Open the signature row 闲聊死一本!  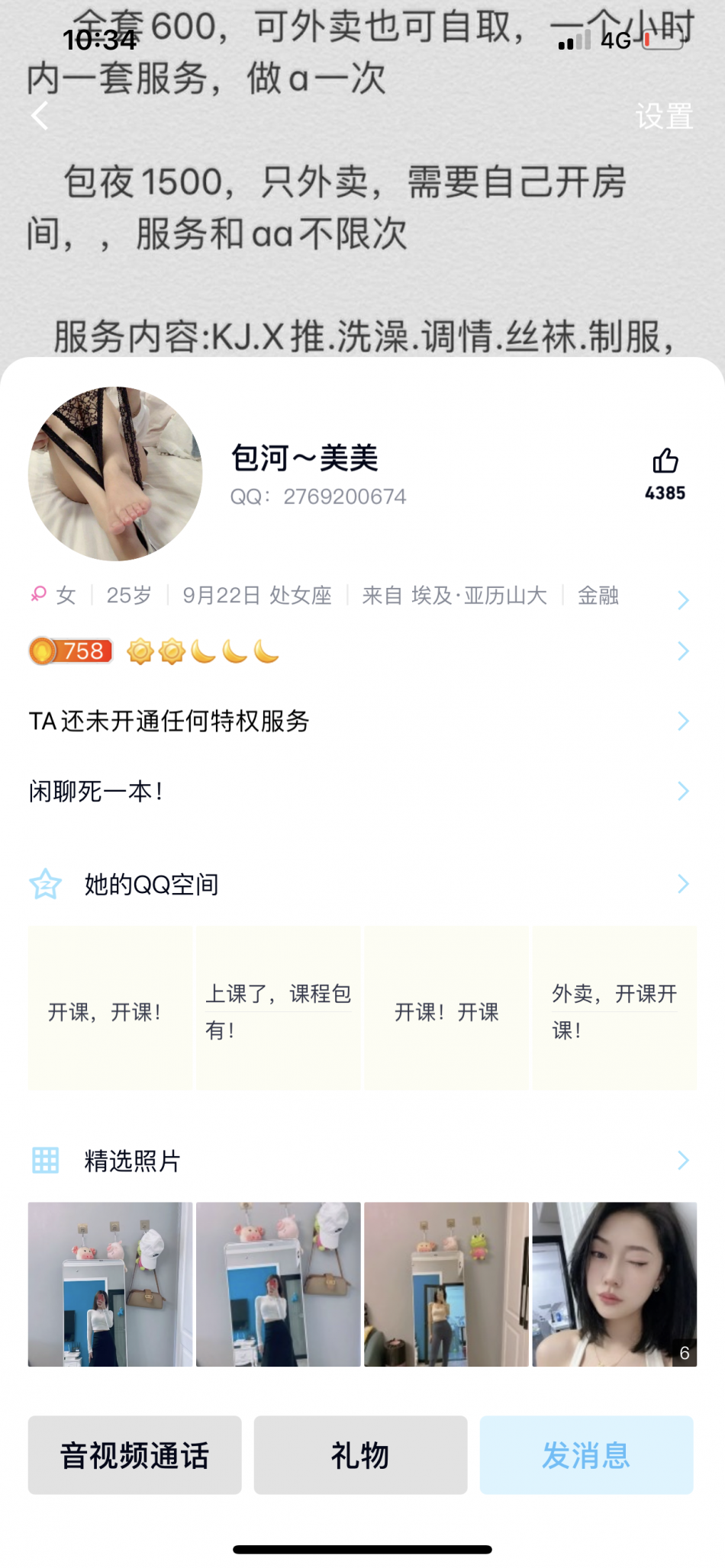coord(359,791)
